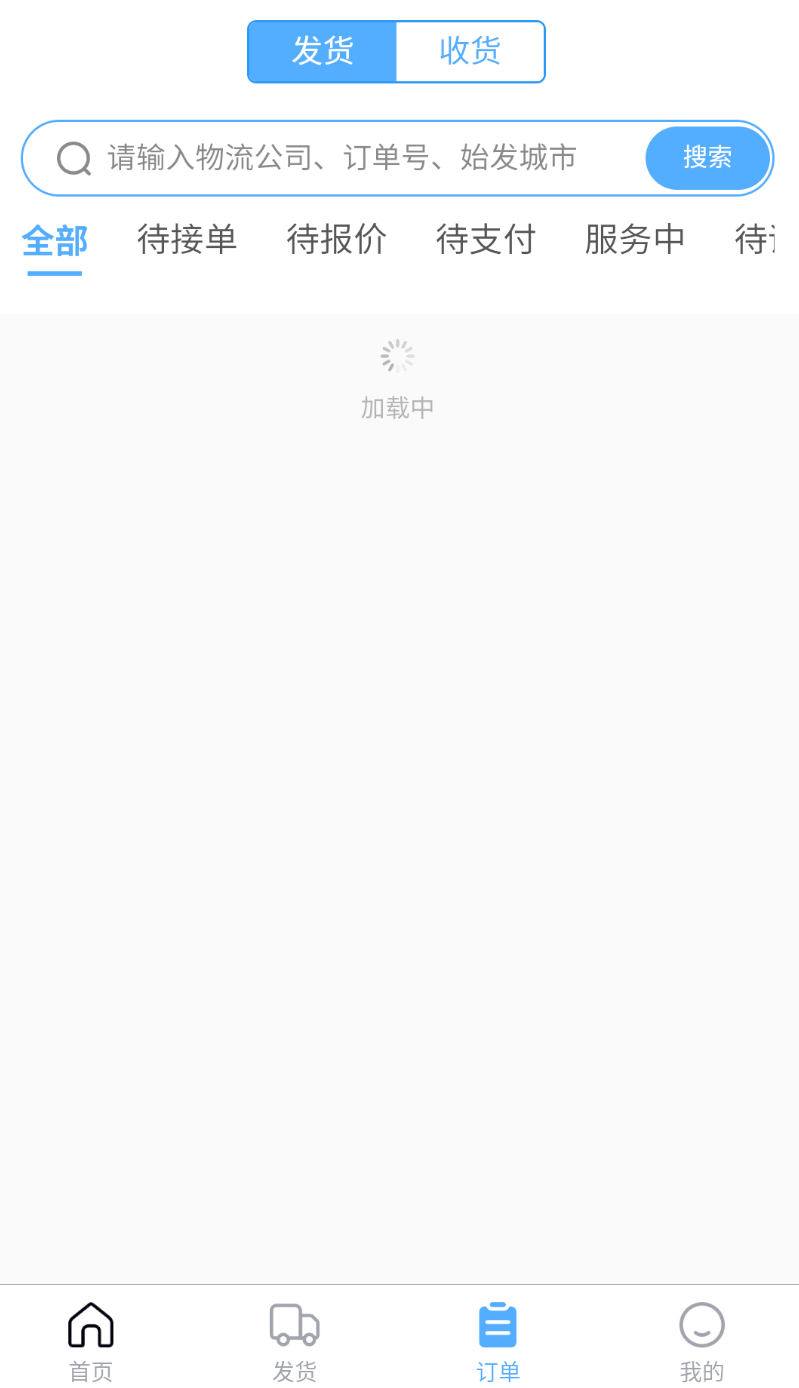The width and height of the screenshot is (799, 1388).
Task: Tap the smiley face icon on bottom right
Action: point(702,1323)
